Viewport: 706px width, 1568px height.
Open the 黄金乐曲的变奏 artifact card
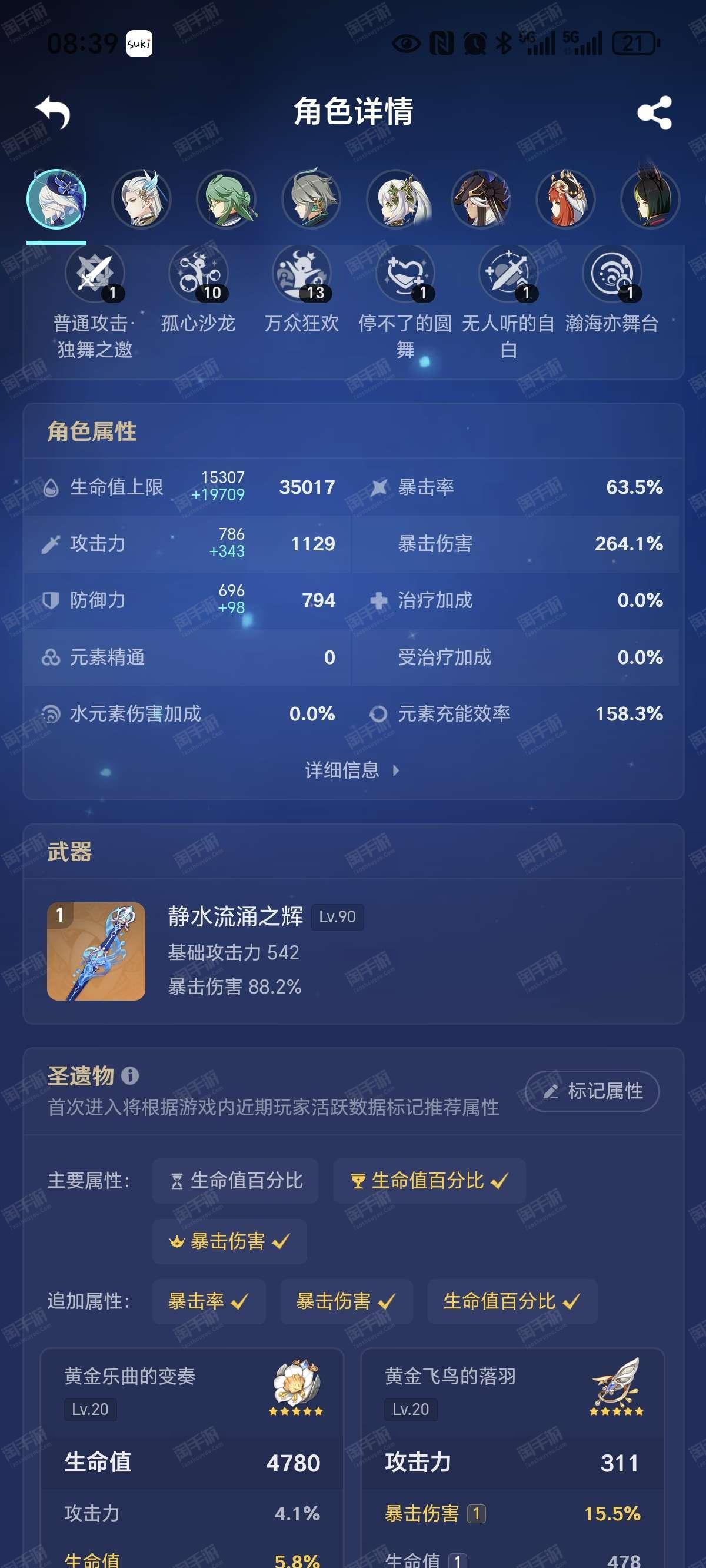click(x=192, y=1458)
